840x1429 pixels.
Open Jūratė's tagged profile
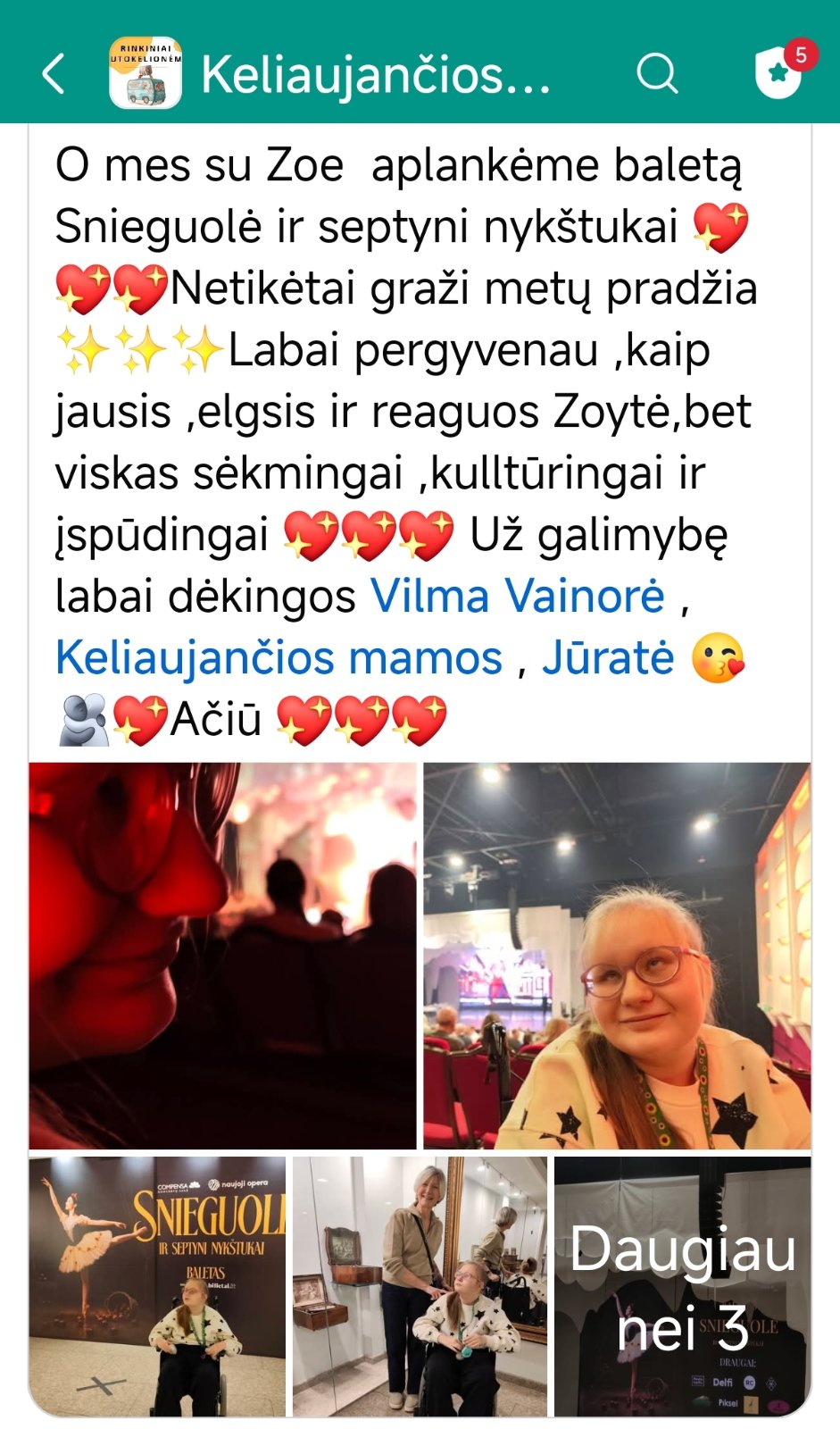pyautogui.click(x=608, y=657)
